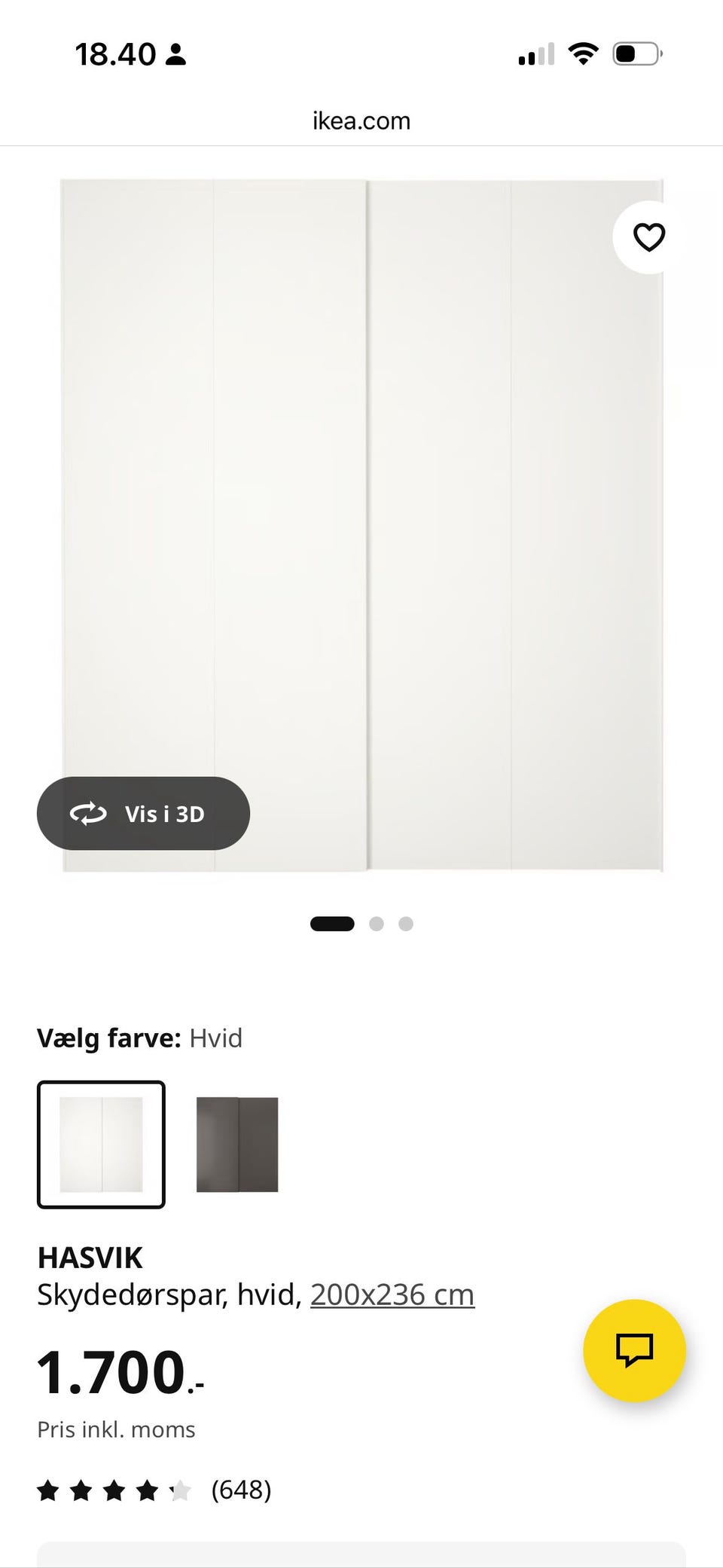
Task: Select the dark grey door color option
Action: click(x=237, y=1145)
